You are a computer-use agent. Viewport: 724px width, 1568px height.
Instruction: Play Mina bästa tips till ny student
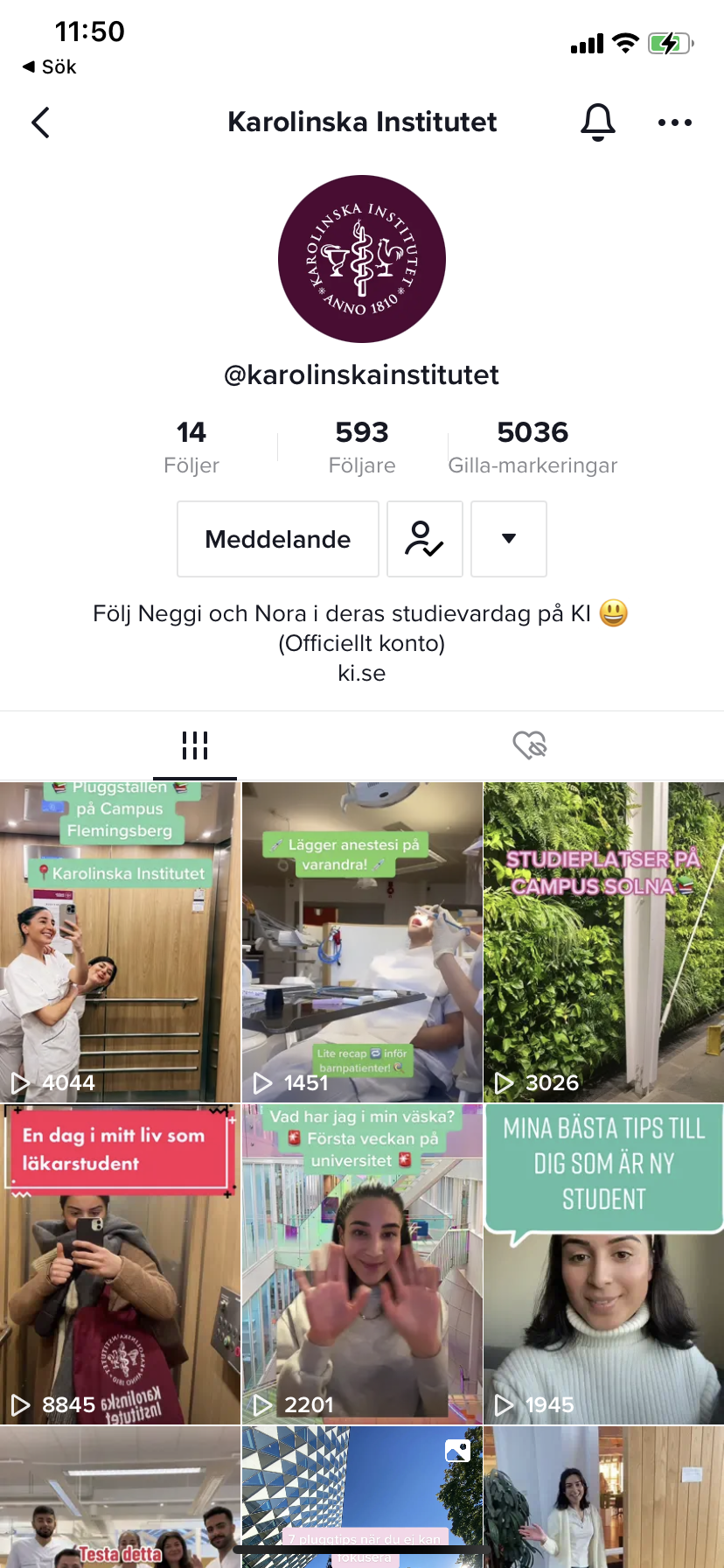[603, 1263]
